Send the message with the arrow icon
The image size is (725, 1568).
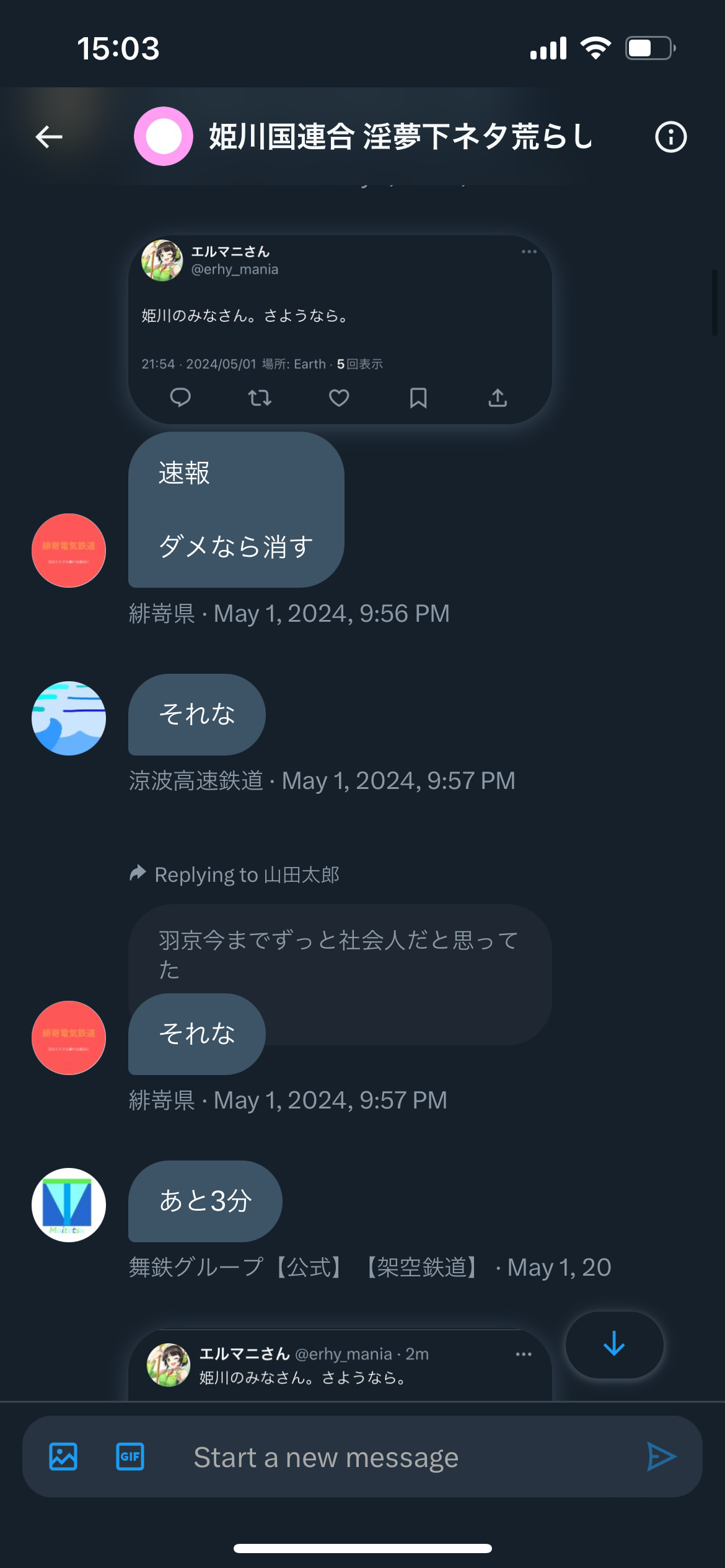(x=661, y=1457)
